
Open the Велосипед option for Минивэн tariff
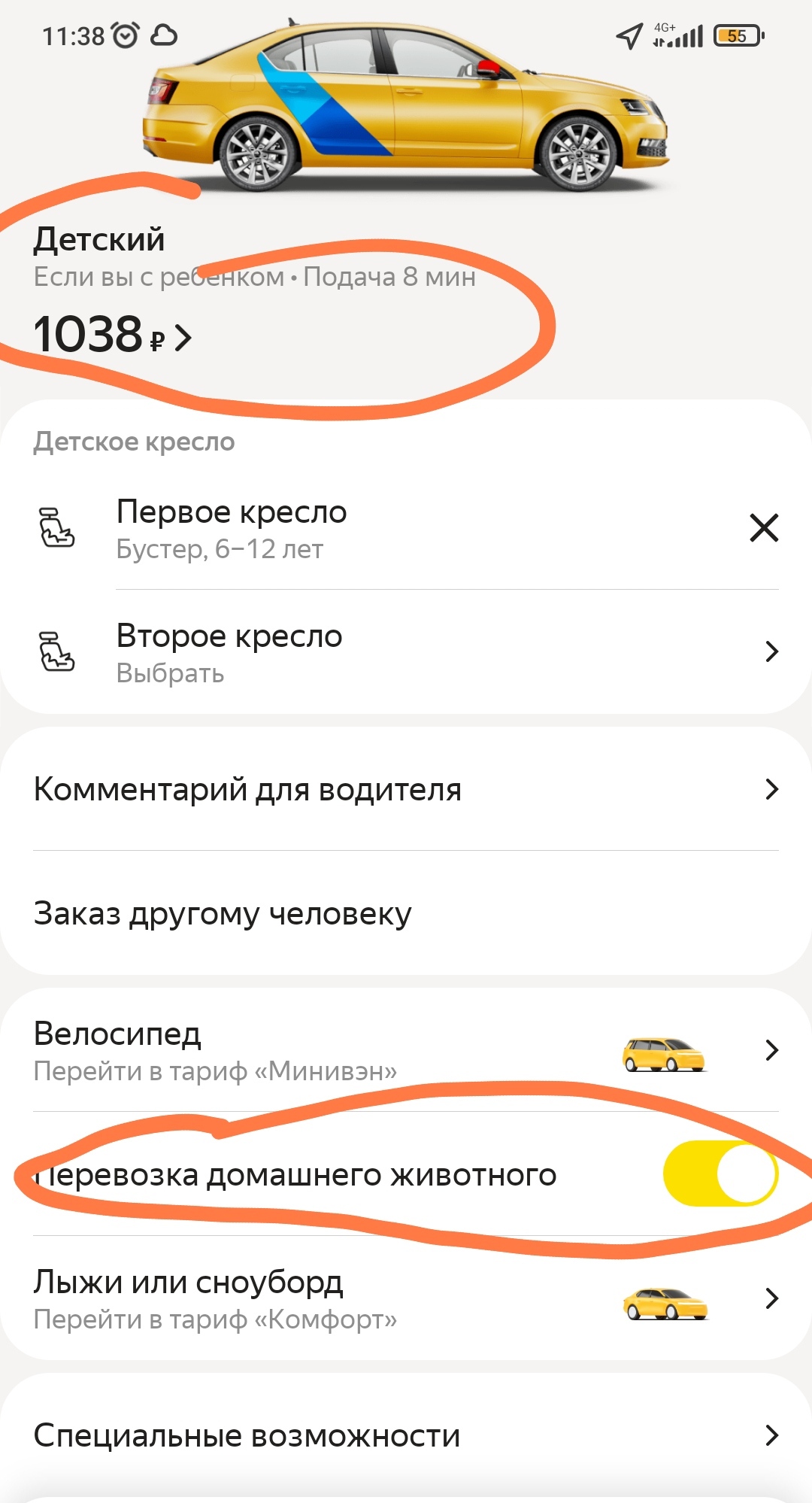tap(406, 1050)
